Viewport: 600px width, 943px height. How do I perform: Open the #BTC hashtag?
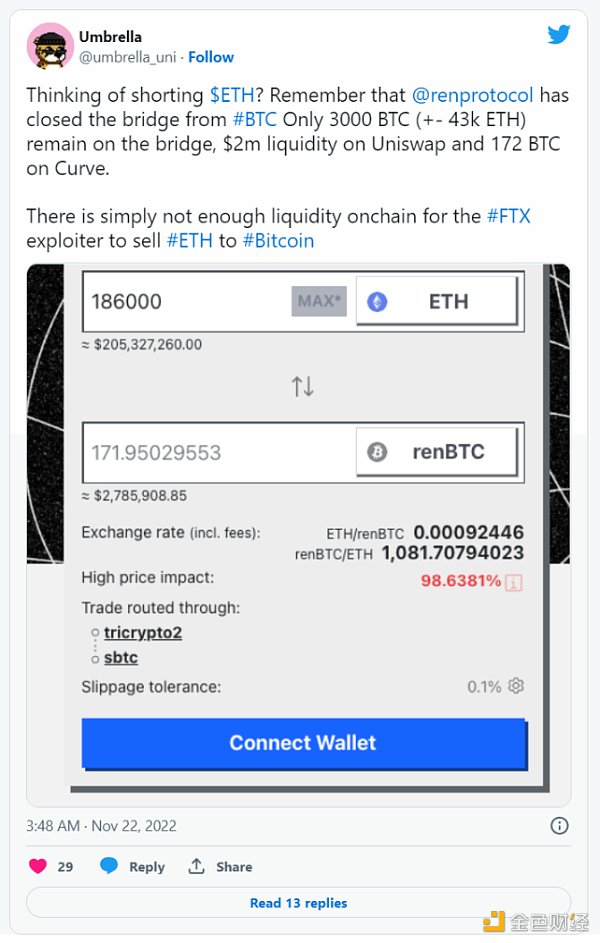[257, 120]
